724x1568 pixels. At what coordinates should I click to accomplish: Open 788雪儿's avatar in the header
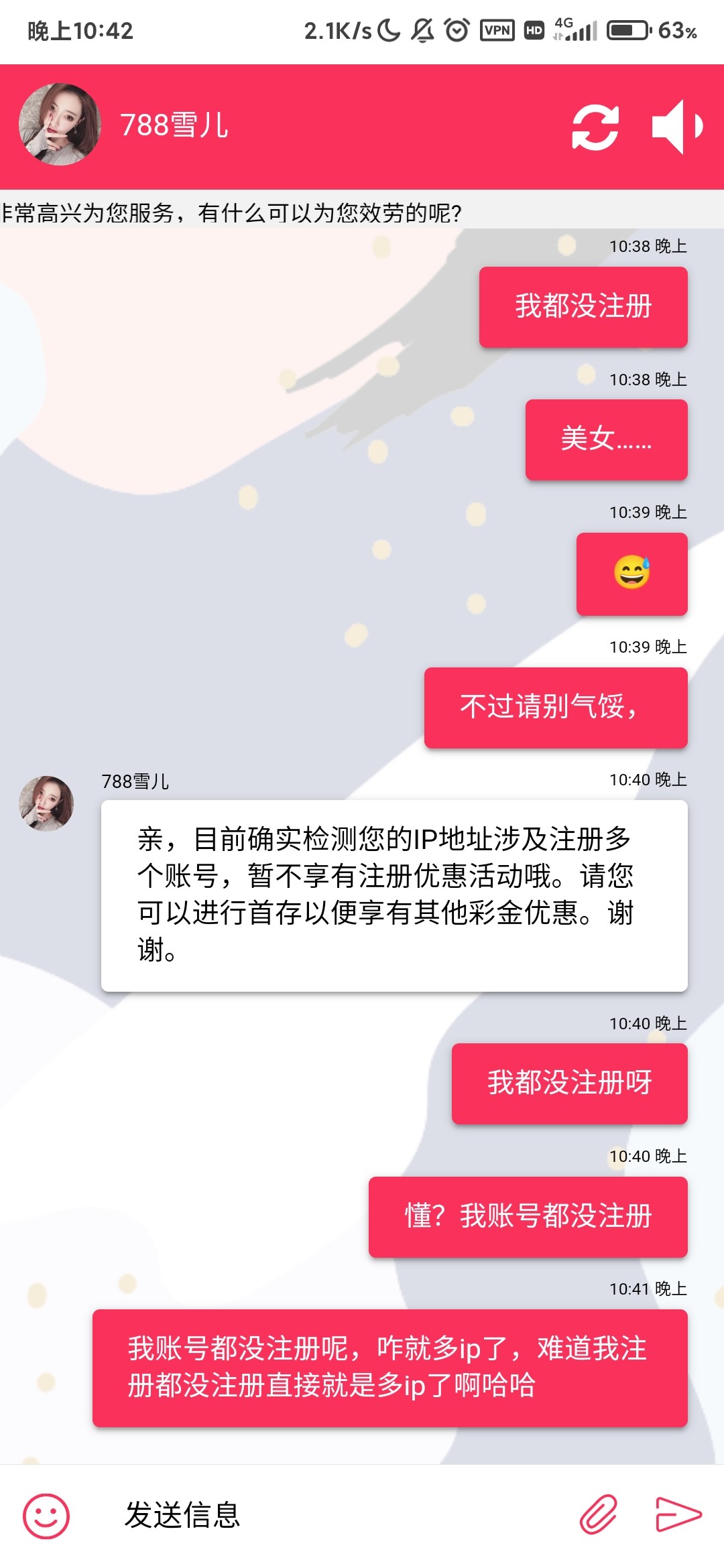(x=60, y=125)
